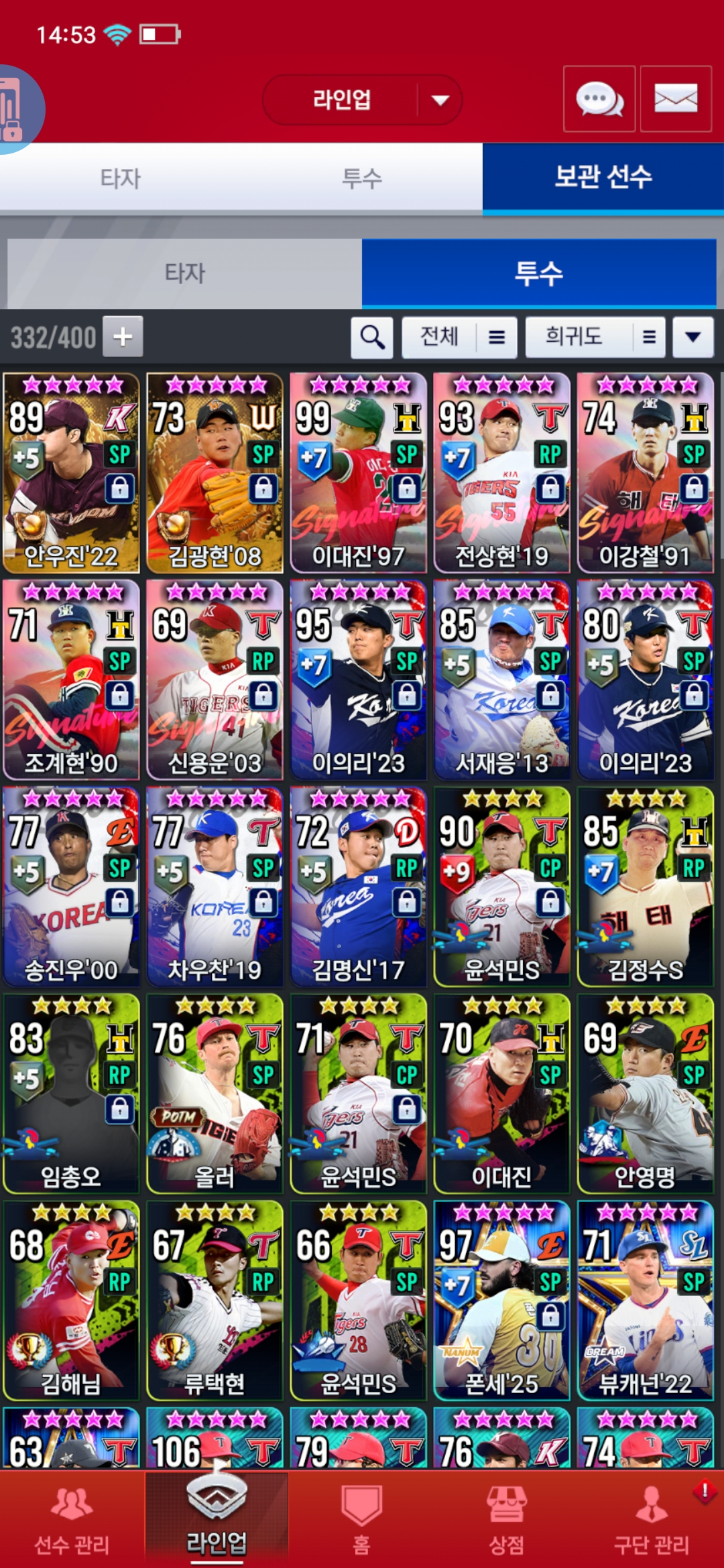Open the chat bubble icon
This screenshot has width=724, height=1568.
click(x=599, y=99)
